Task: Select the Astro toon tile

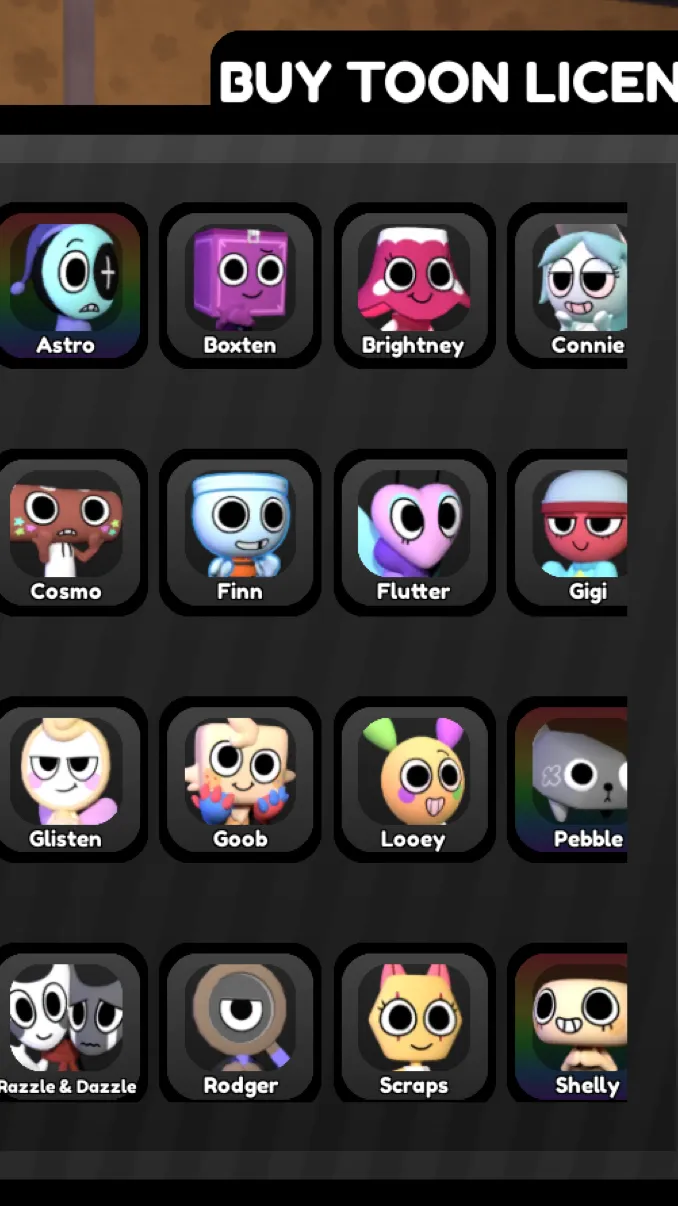Action: coord(67,285)
